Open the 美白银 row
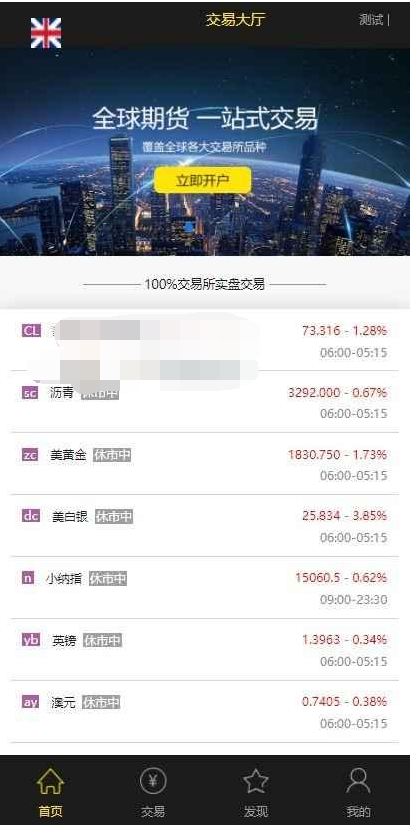This screenshot has height=829, width=412. [x=205, y=526]
